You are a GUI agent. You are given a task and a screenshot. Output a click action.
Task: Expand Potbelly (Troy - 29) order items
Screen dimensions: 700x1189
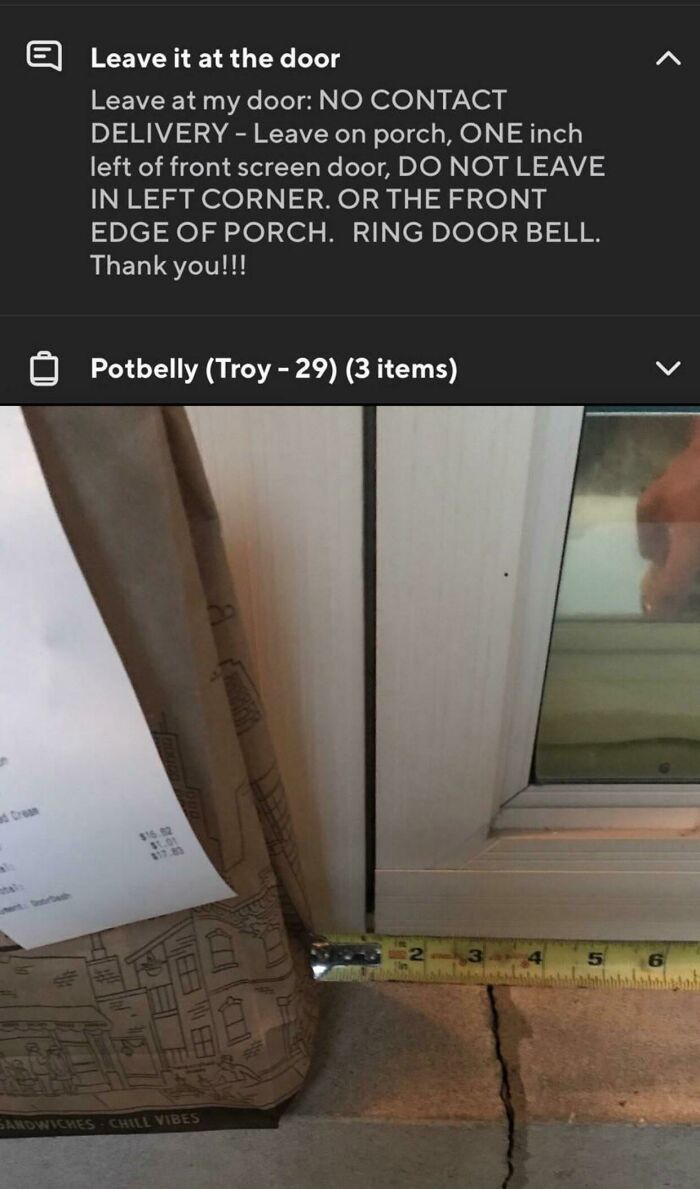click(667, 369)
